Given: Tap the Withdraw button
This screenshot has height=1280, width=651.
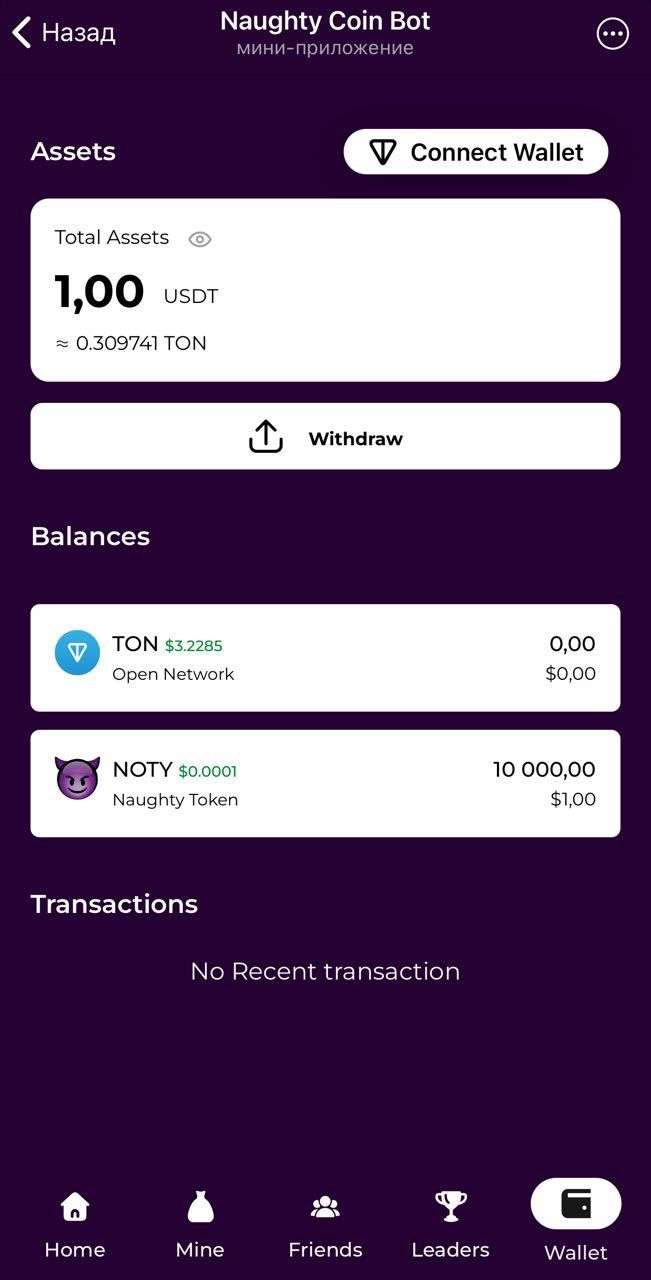Looking at the screenshot, I should (325, 437).
